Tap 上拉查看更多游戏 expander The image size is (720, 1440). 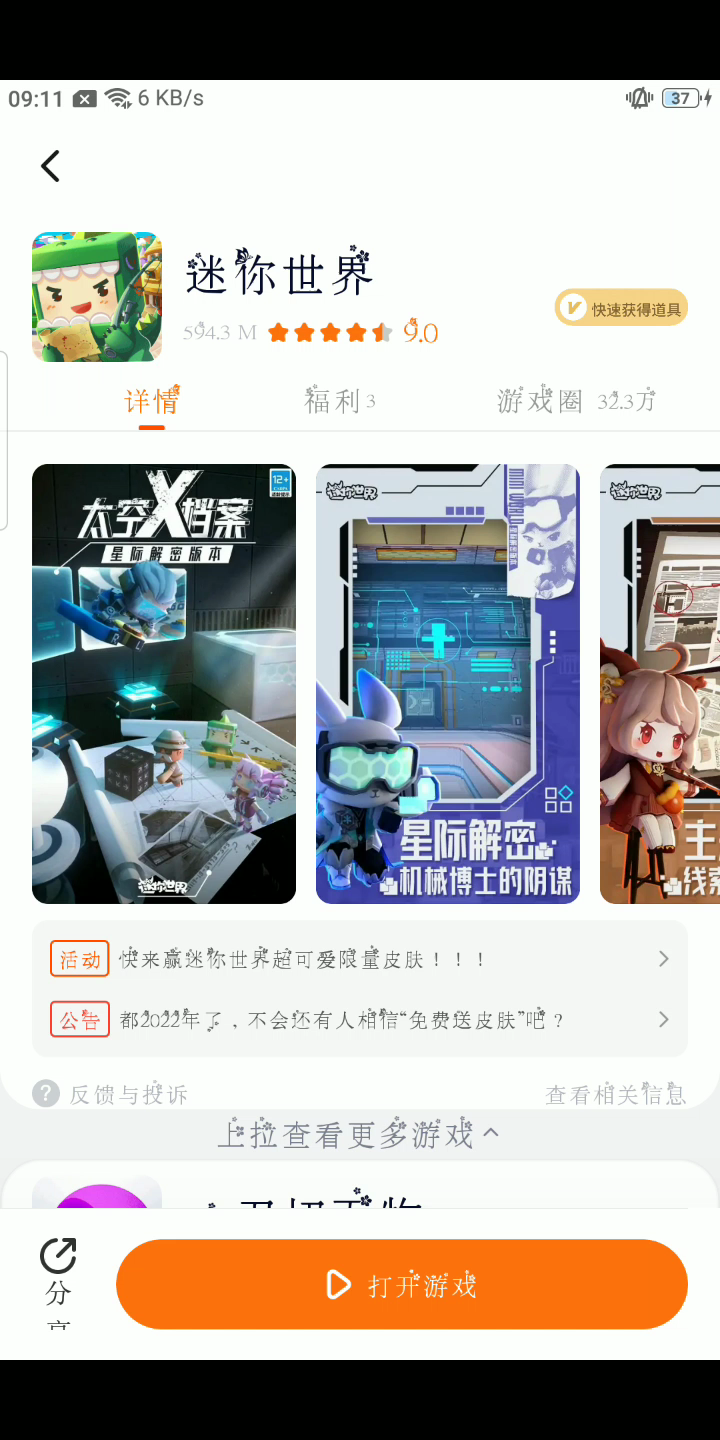tap(358, 1135)
